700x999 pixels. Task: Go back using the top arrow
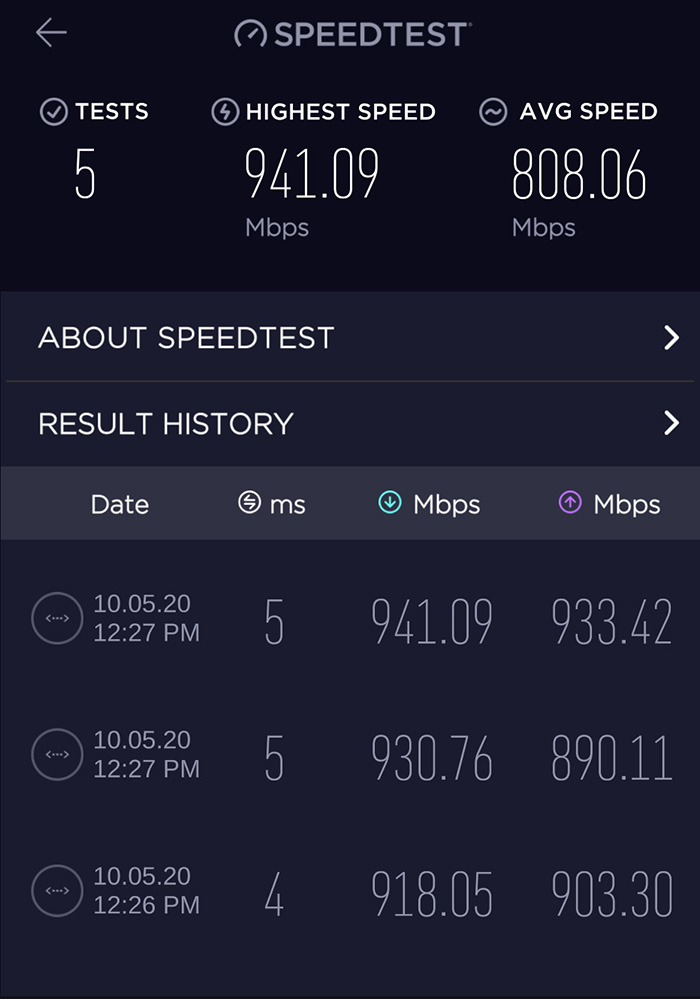click(51, 33)
